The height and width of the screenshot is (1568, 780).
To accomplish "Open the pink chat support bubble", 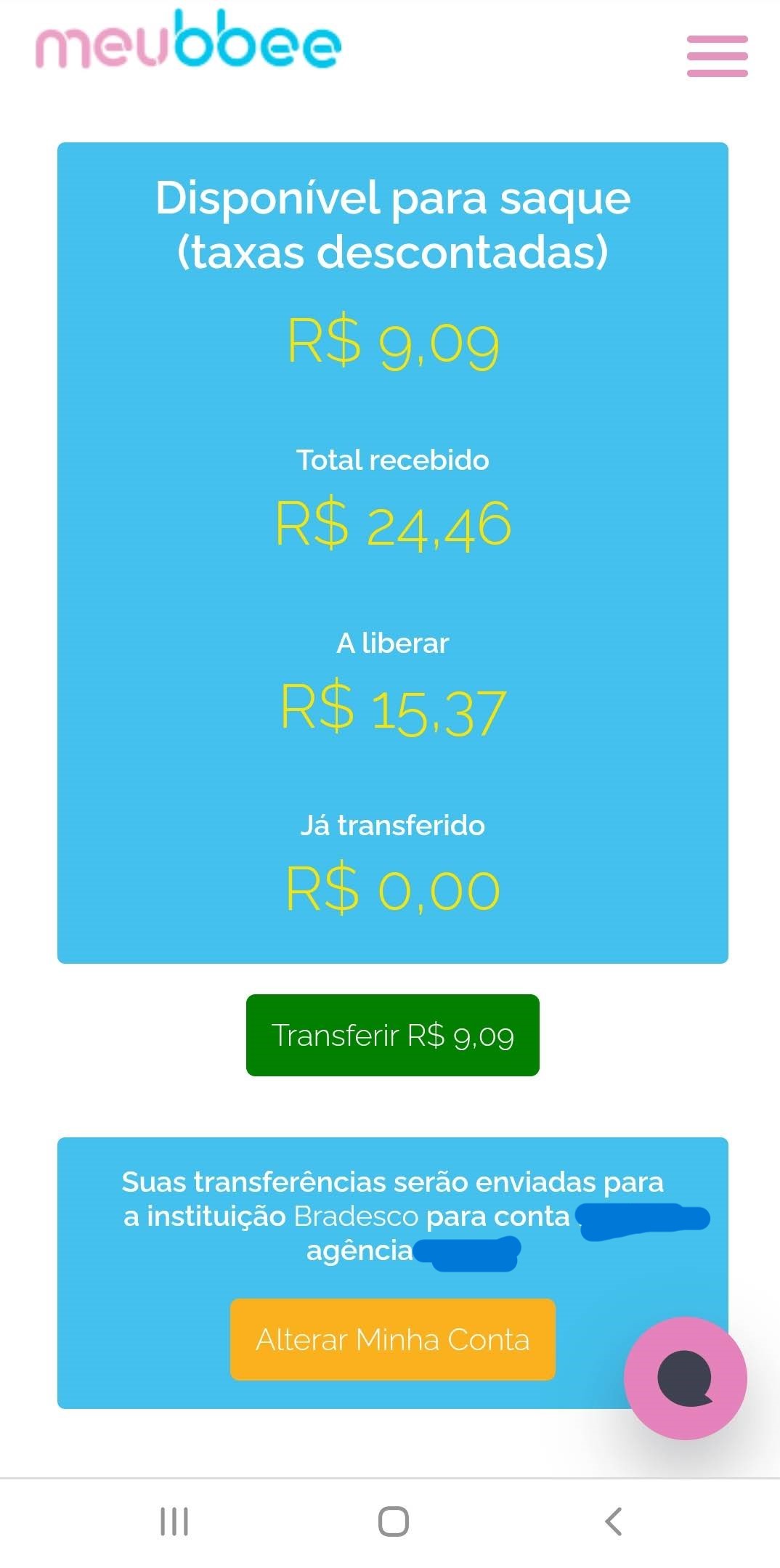I will [x=685, y=1378].
